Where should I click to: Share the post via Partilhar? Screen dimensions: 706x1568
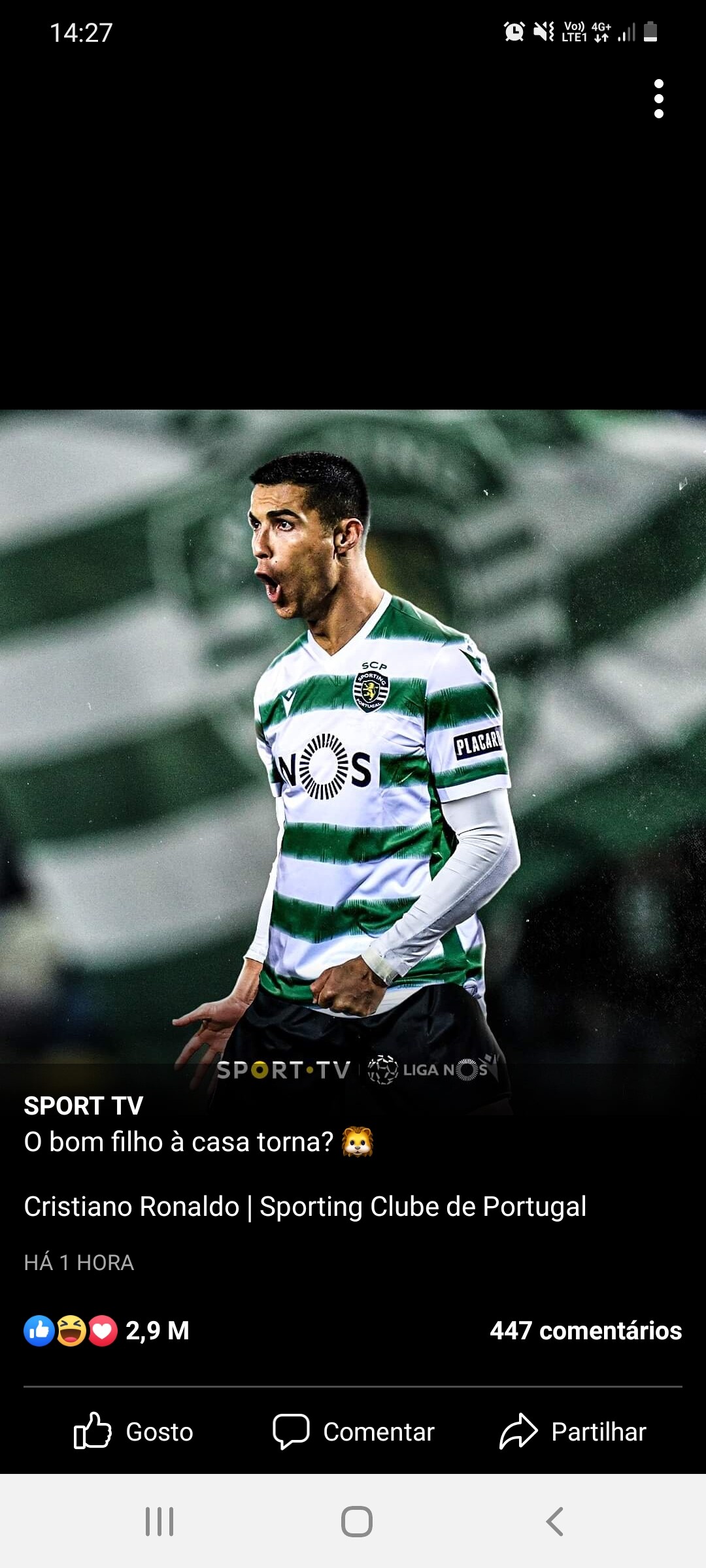573,1431
